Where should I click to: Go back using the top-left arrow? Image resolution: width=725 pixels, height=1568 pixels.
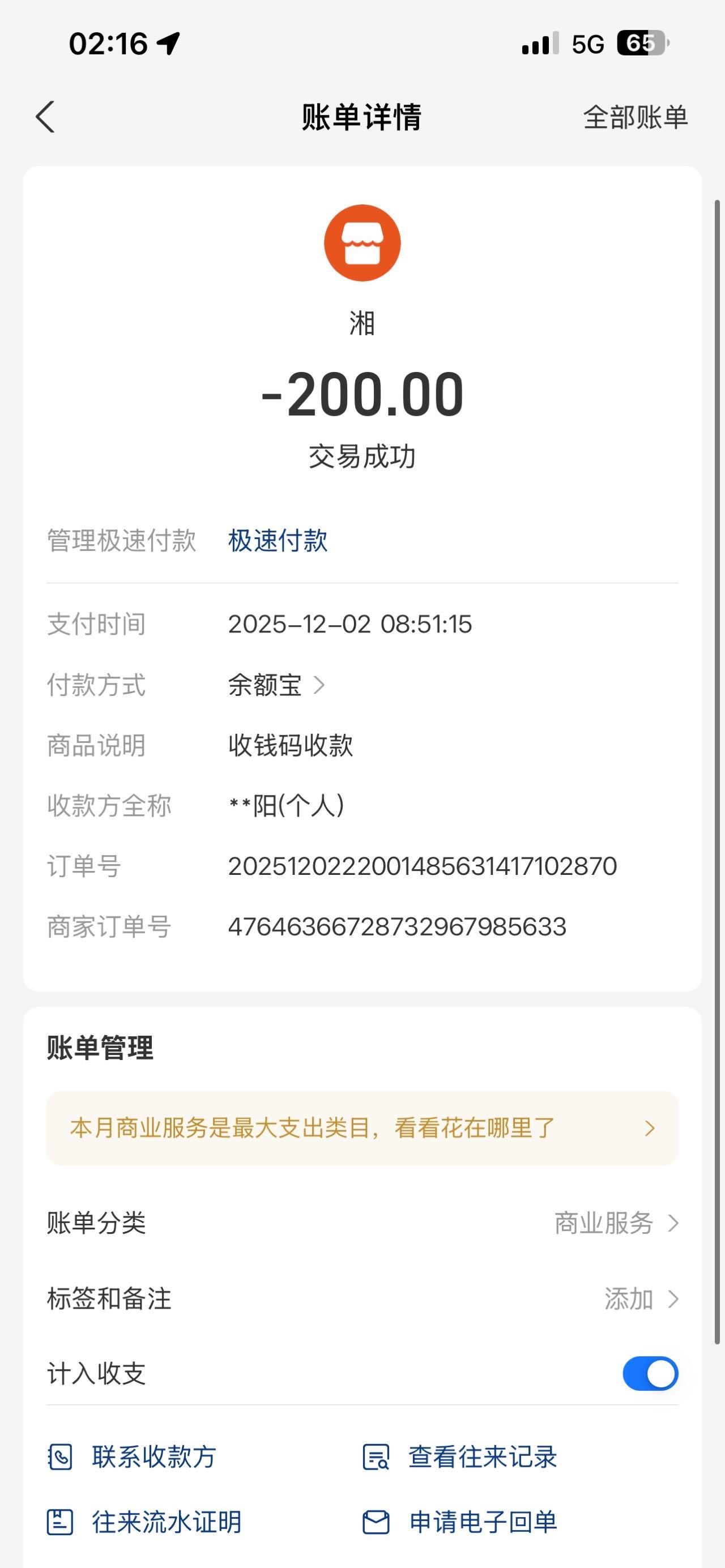click(46, 117)
